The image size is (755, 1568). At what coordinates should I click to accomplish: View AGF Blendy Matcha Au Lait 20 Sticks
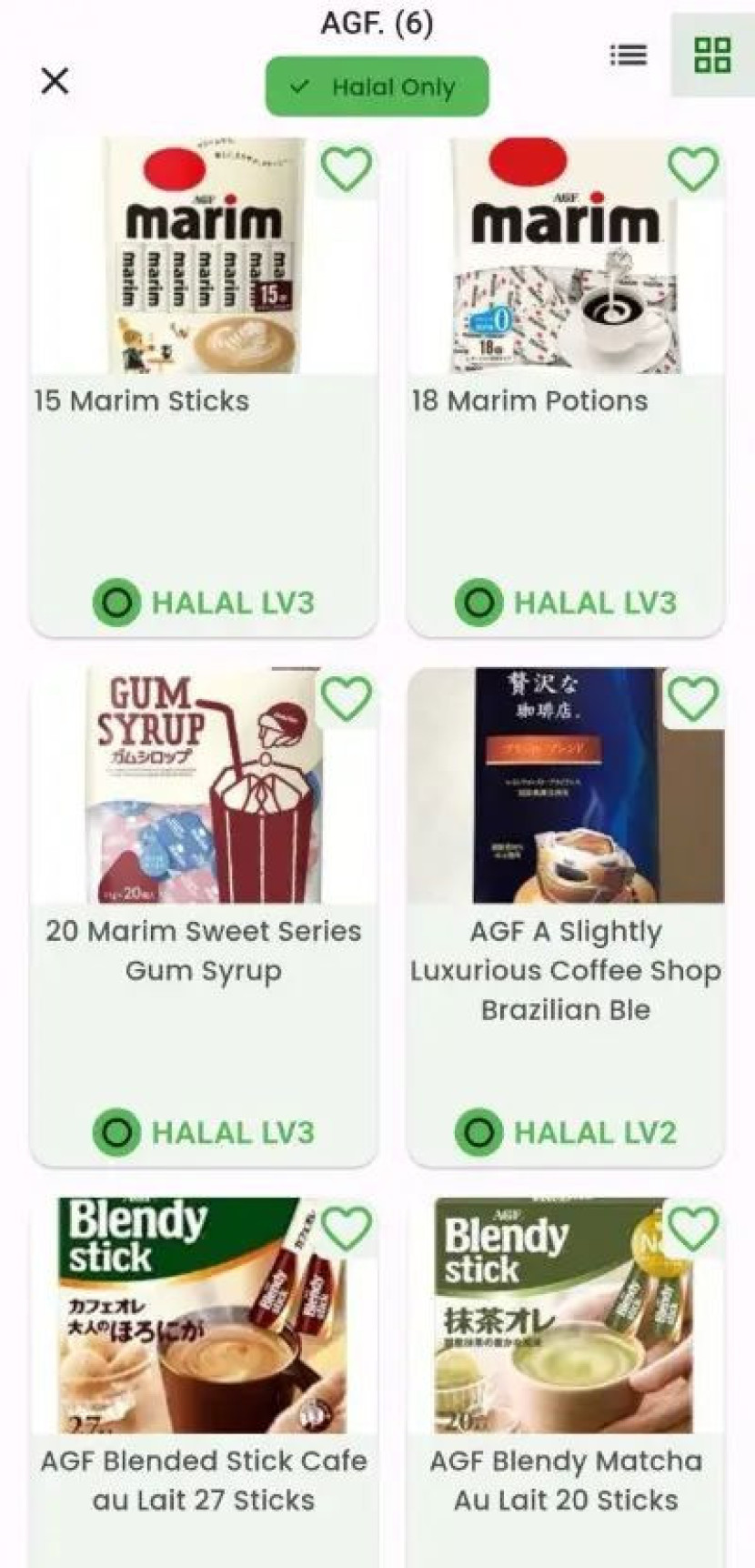pyautogui.click(x=565, y=1480)
